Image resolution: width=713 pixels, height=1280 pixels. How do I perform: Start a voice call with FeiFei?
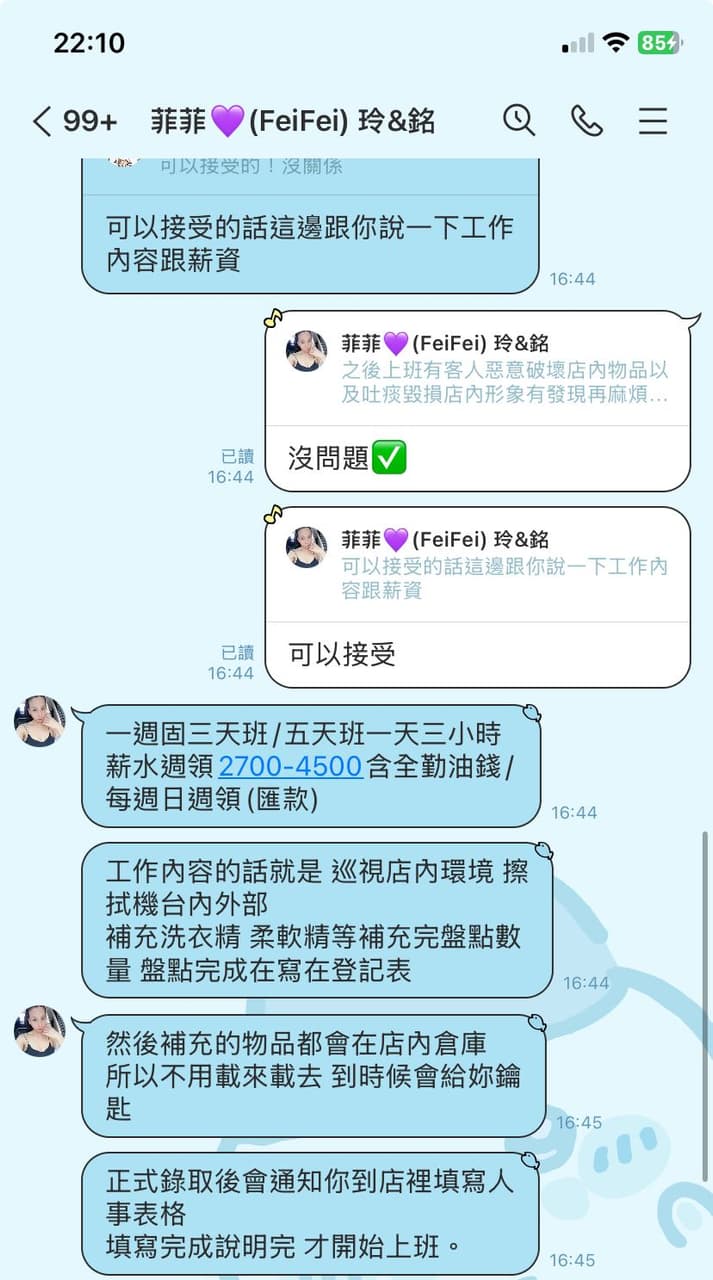tap(586, 121)
